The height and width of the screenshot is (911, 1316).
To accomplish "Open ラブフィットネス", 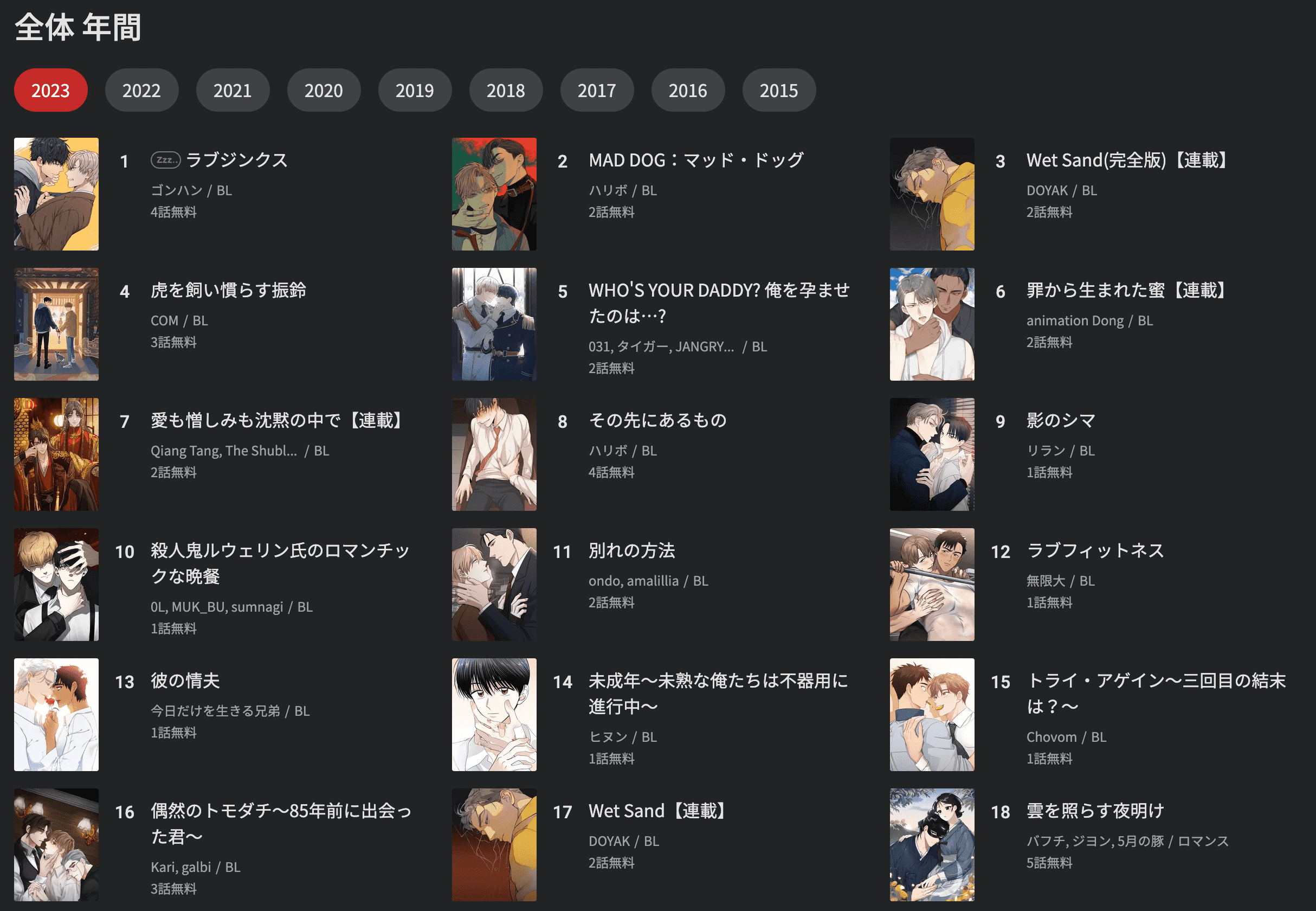I will coord(1095,551).
